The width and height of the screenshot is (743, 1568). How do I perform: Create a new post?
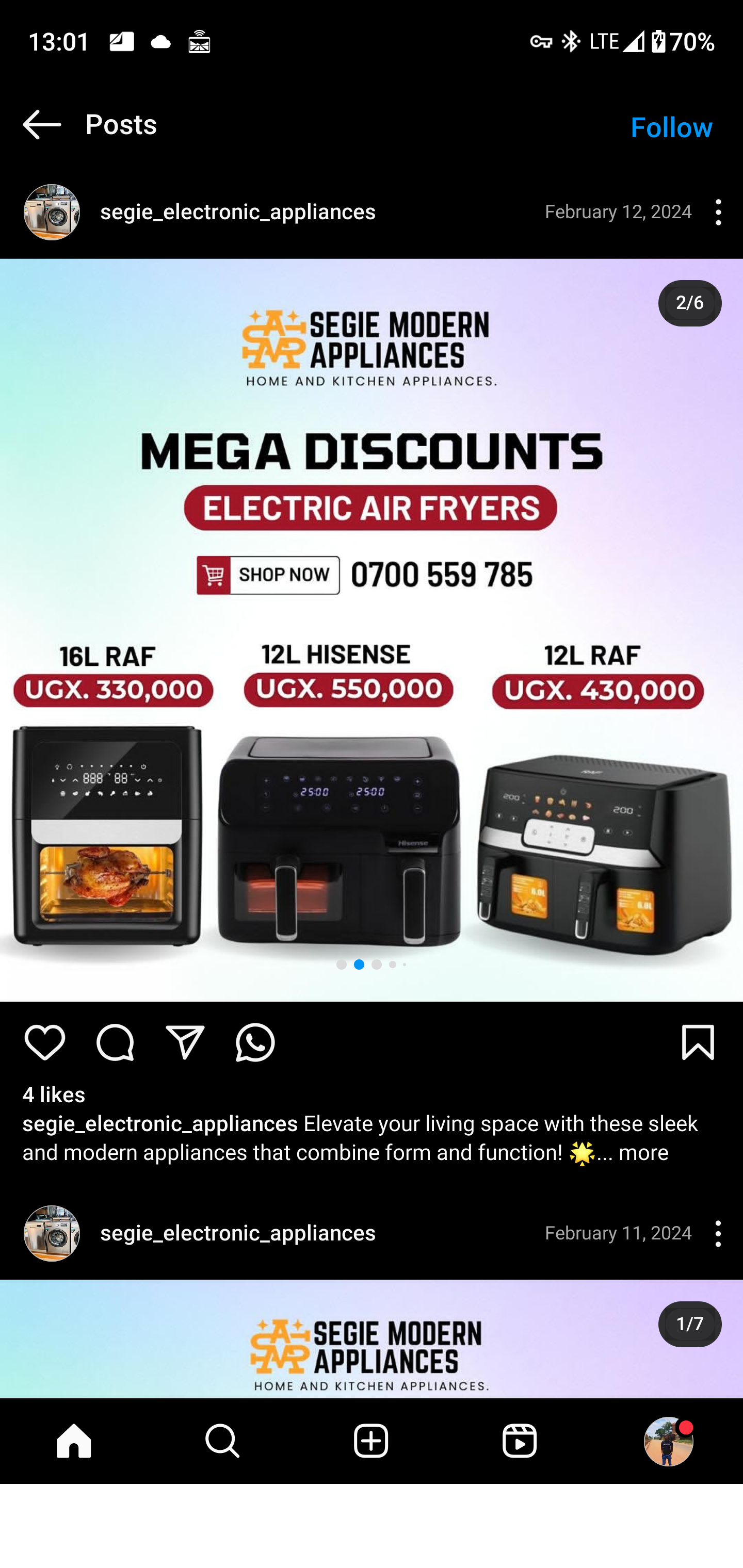[372, 1441]
